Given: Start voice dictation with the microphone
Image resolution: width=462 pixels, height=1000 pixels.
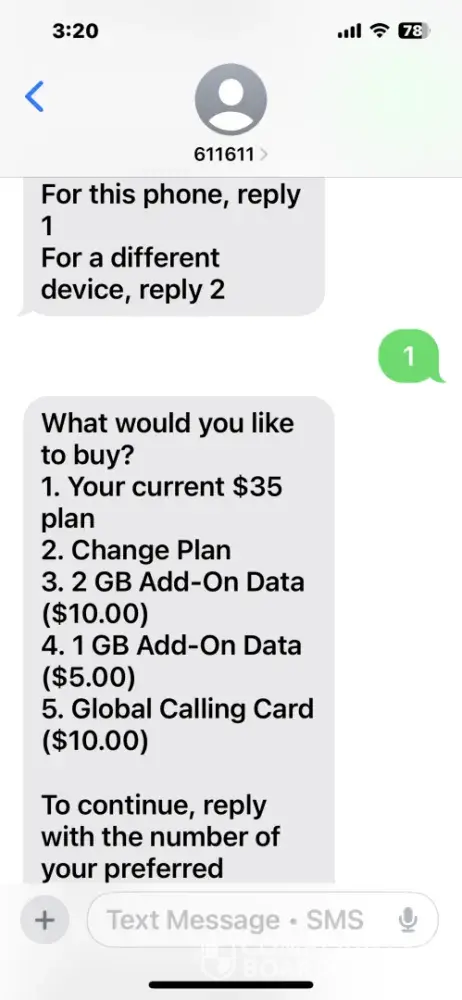Looking at the screenshot, I should click(x=408, y=920).
